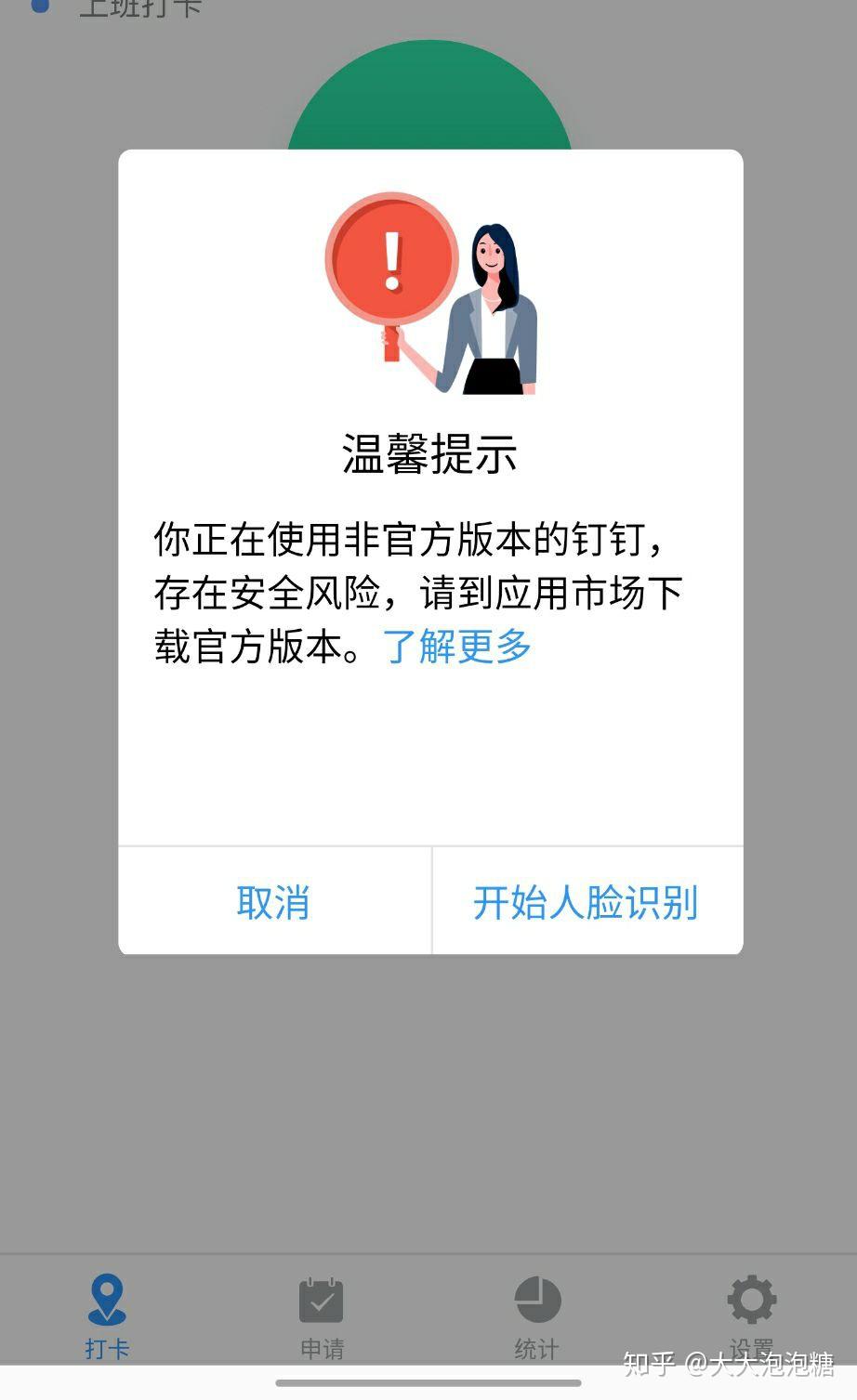Image resolution: width=857 pixels, height=1400 pixels.
Task: Tap 取消 to dismiss the dialog
Action: 273,902
